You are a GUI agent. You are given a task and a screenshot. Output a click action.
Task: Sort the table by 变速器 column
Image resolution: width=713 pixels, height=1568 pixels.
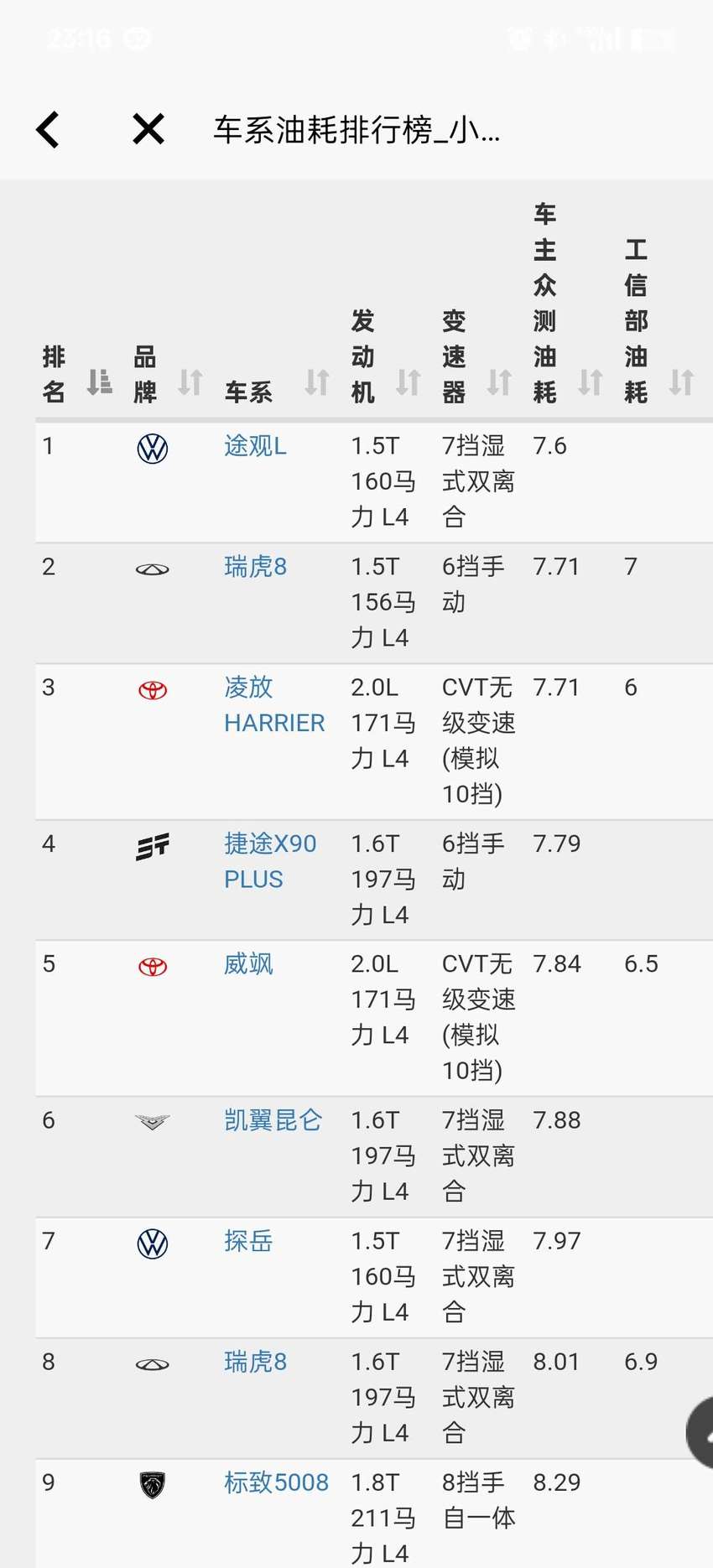tap(499, 382)
